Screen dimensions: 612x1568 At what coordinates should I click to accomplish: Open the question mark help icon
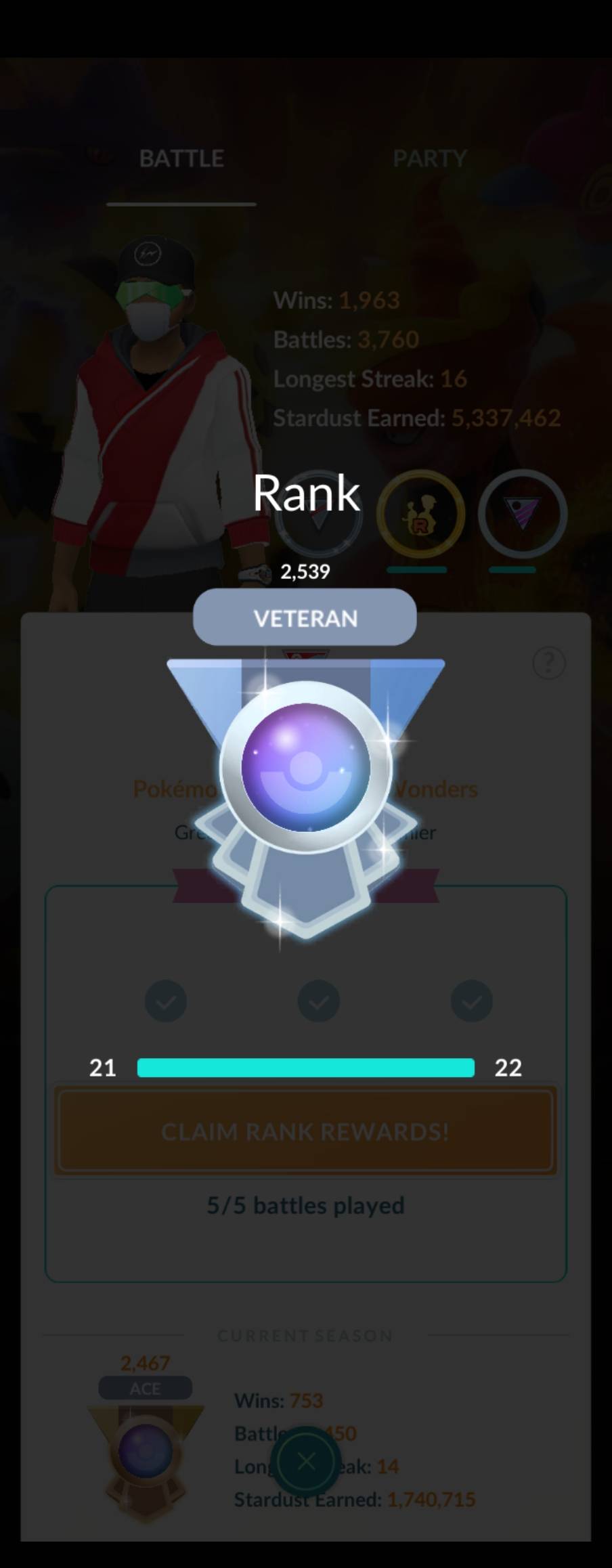548,663
